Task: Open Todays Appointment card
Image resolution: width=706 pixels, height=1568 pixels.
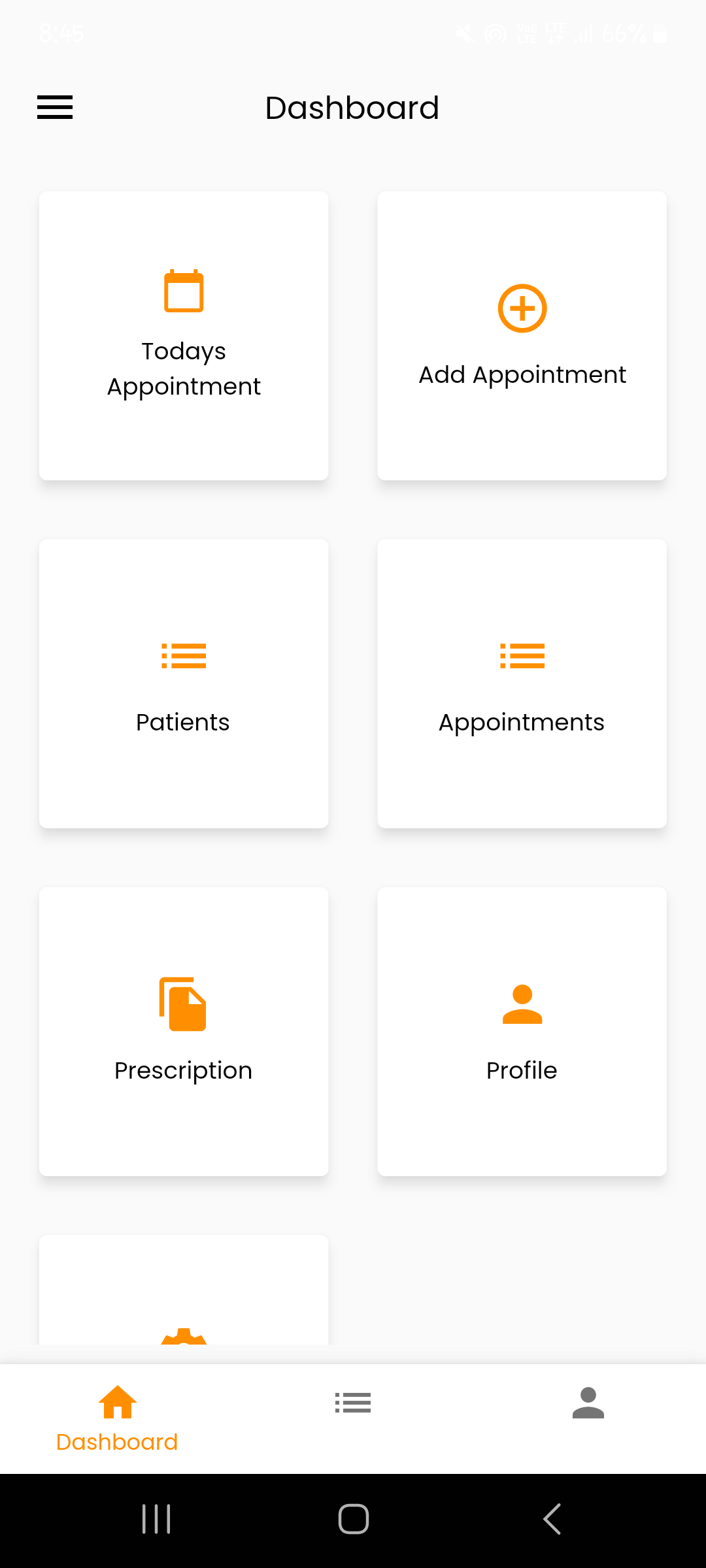Action: pyautogui.click(x=184, y=336)
